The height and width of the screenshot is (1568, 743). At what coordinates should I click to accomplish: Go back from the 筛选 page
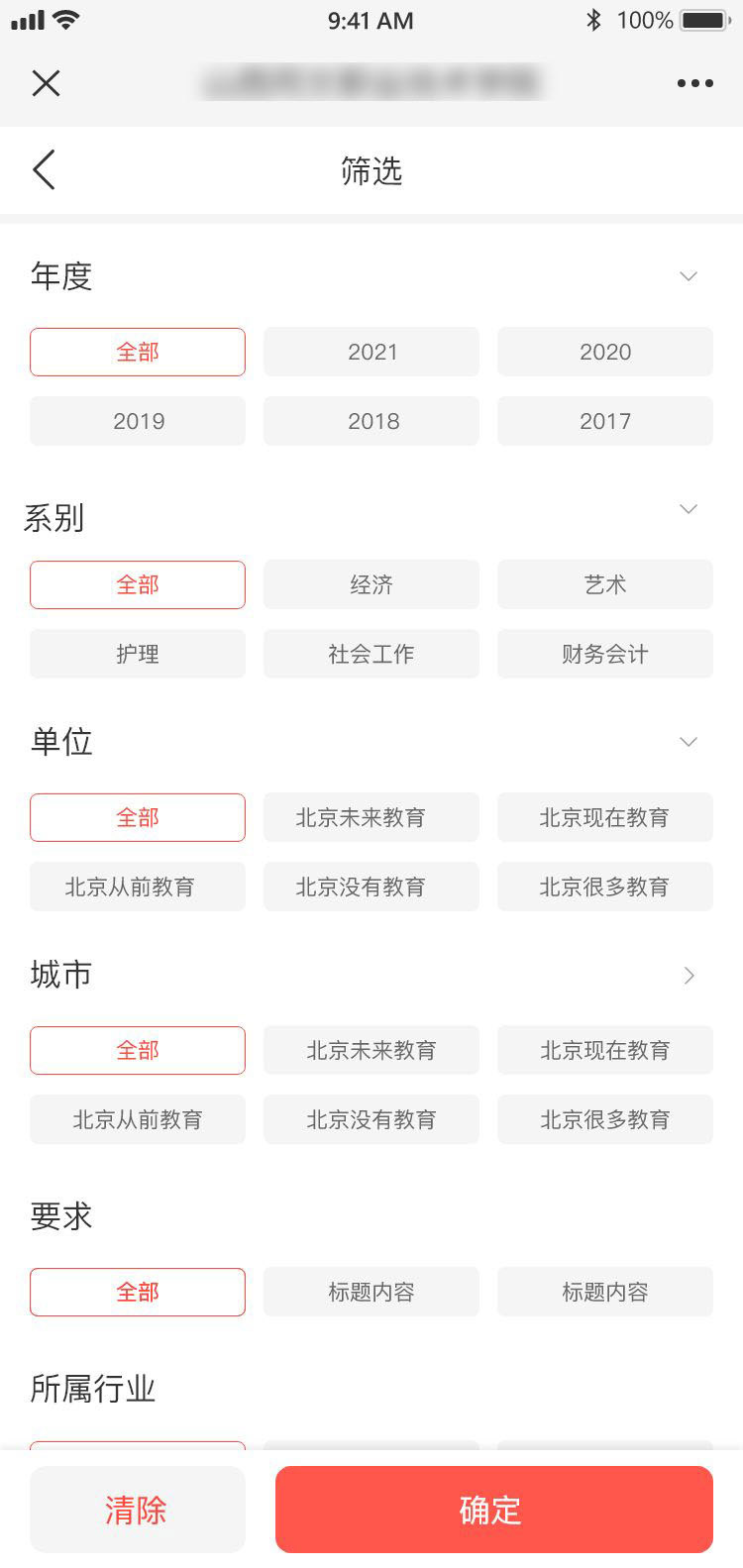coord(44,170)
